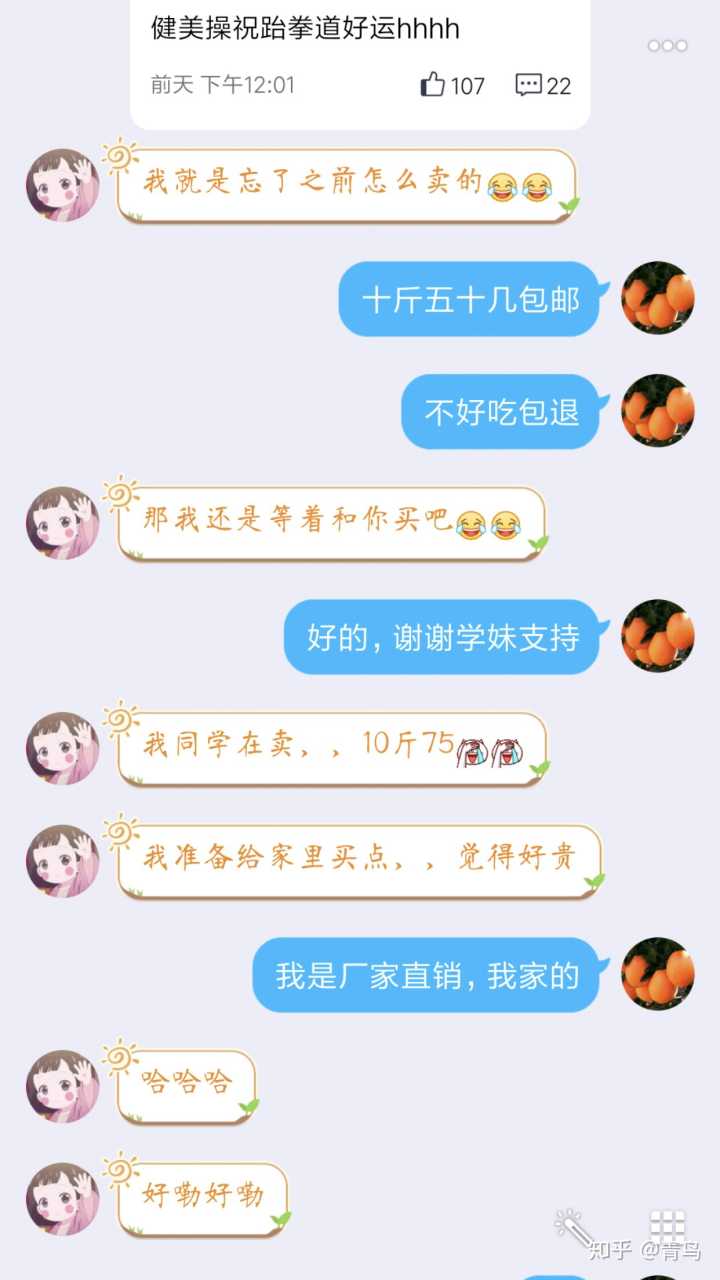Tap the magic wand tool icon
This screenshot has height=1280, width=720.
click(573, 1226)
